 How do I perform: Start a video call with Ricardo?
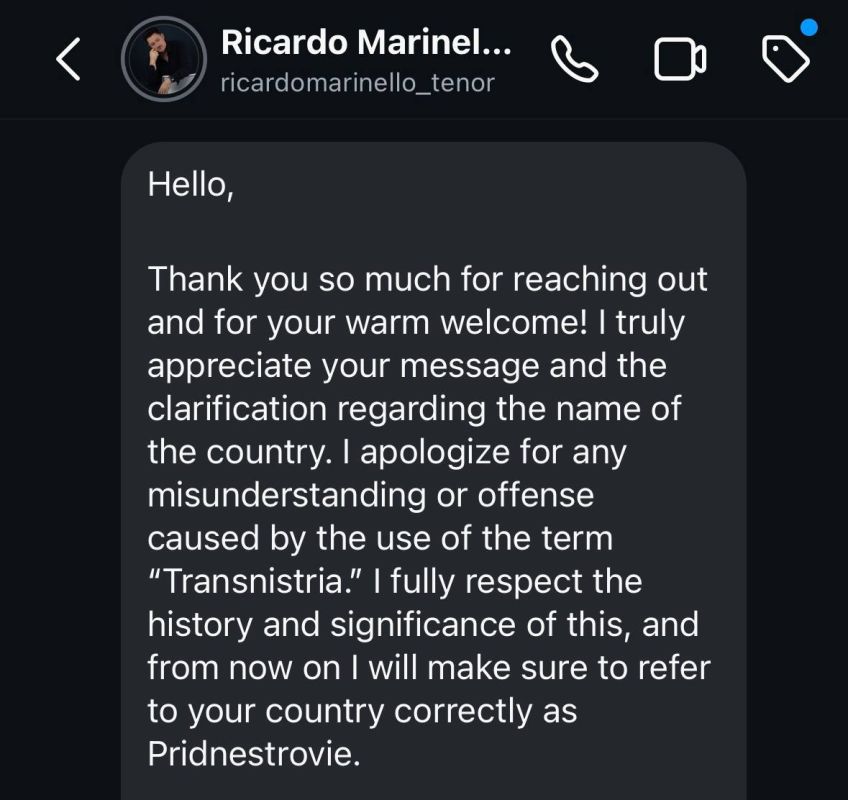[680, 60]
